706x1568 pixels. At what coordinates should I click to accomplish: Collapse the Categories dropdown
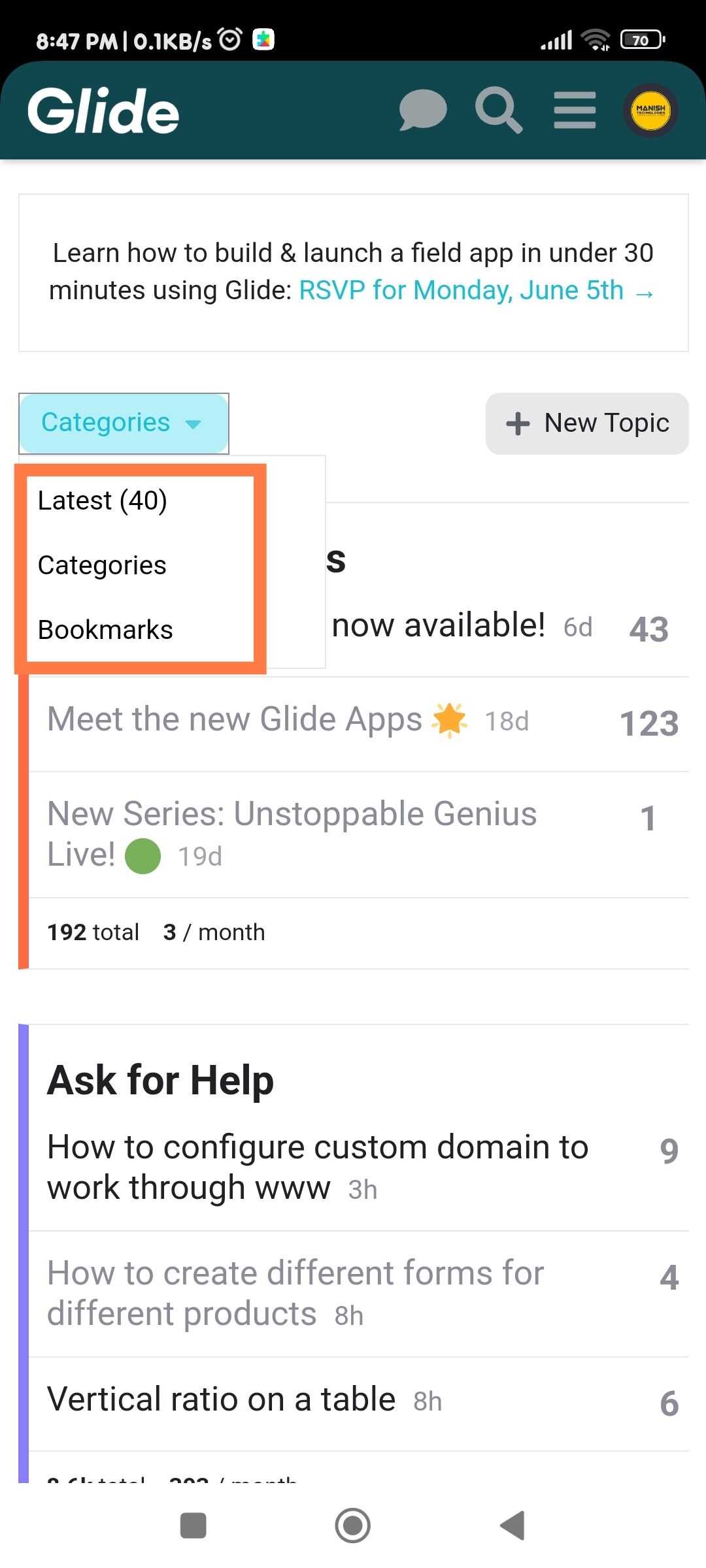pos(124,423)
